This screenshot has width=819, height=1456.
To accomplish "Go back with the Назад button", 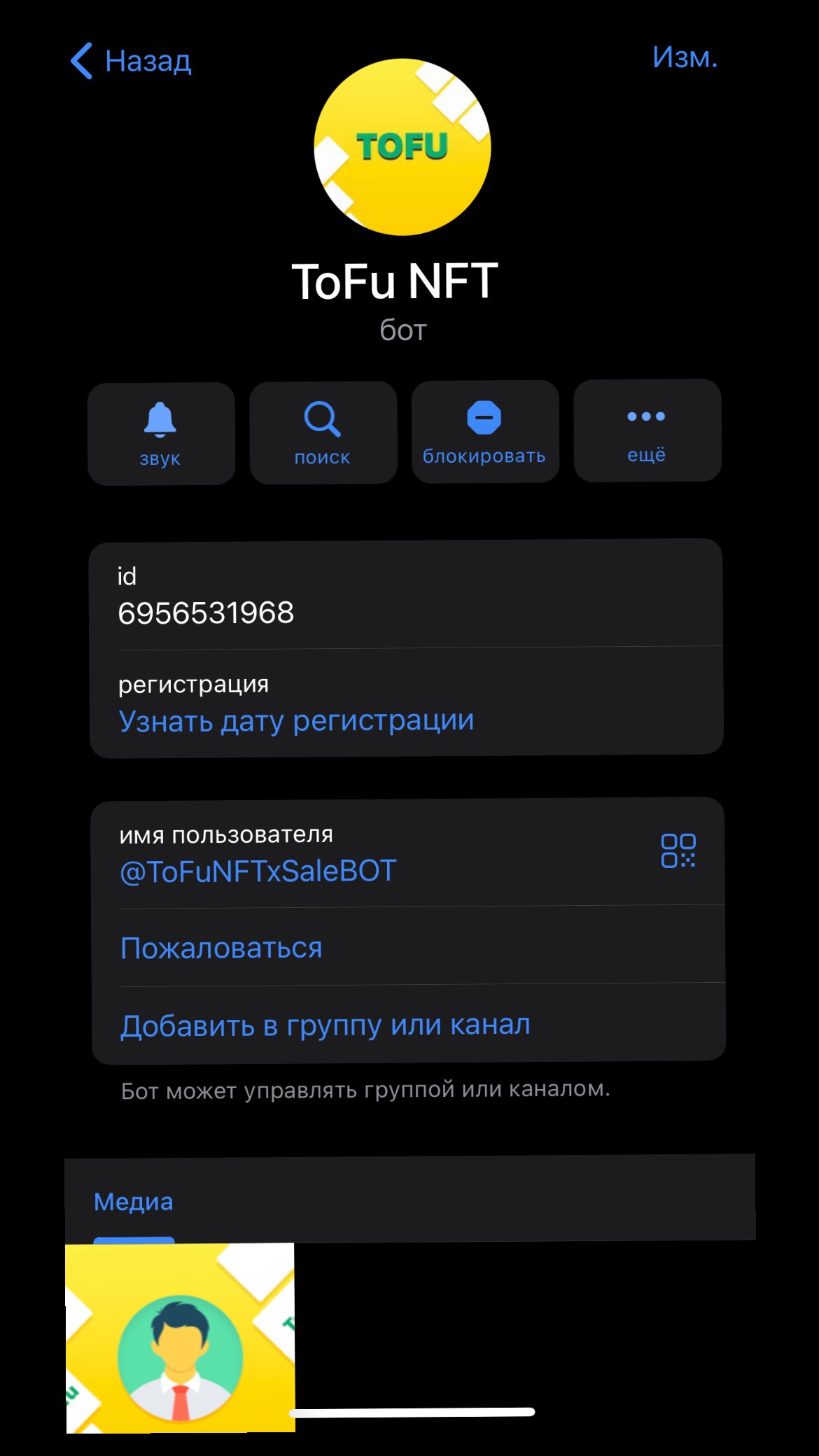I will [x=132, y=61].
